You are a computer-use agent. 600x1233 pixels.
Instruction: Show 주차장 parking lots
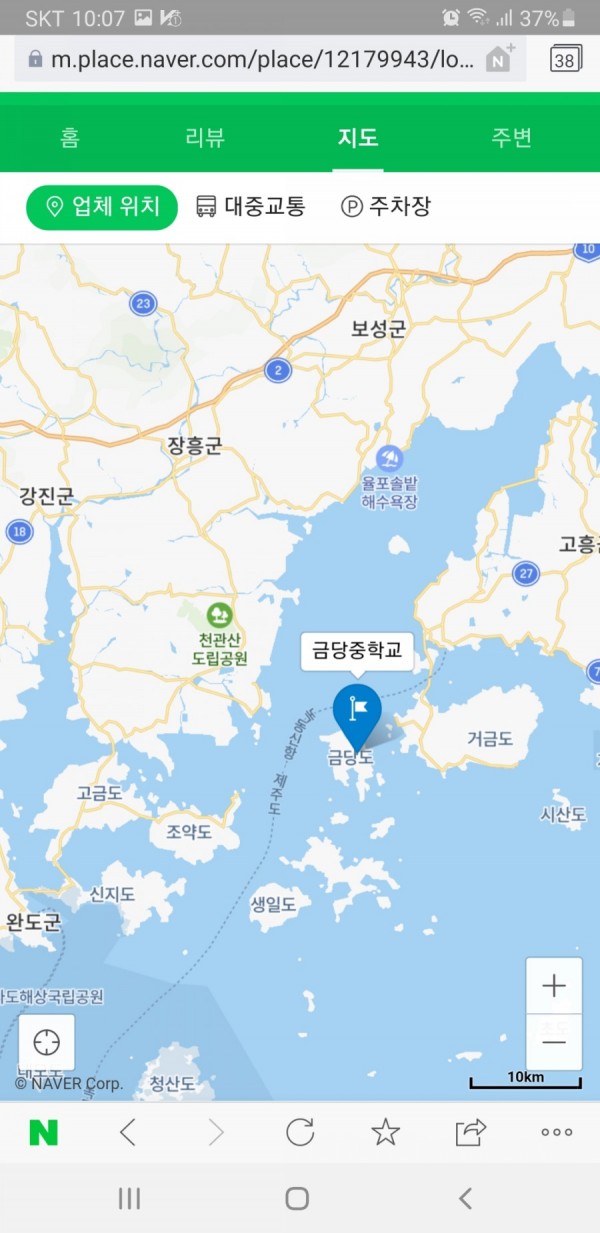click(x=386, y=207)
